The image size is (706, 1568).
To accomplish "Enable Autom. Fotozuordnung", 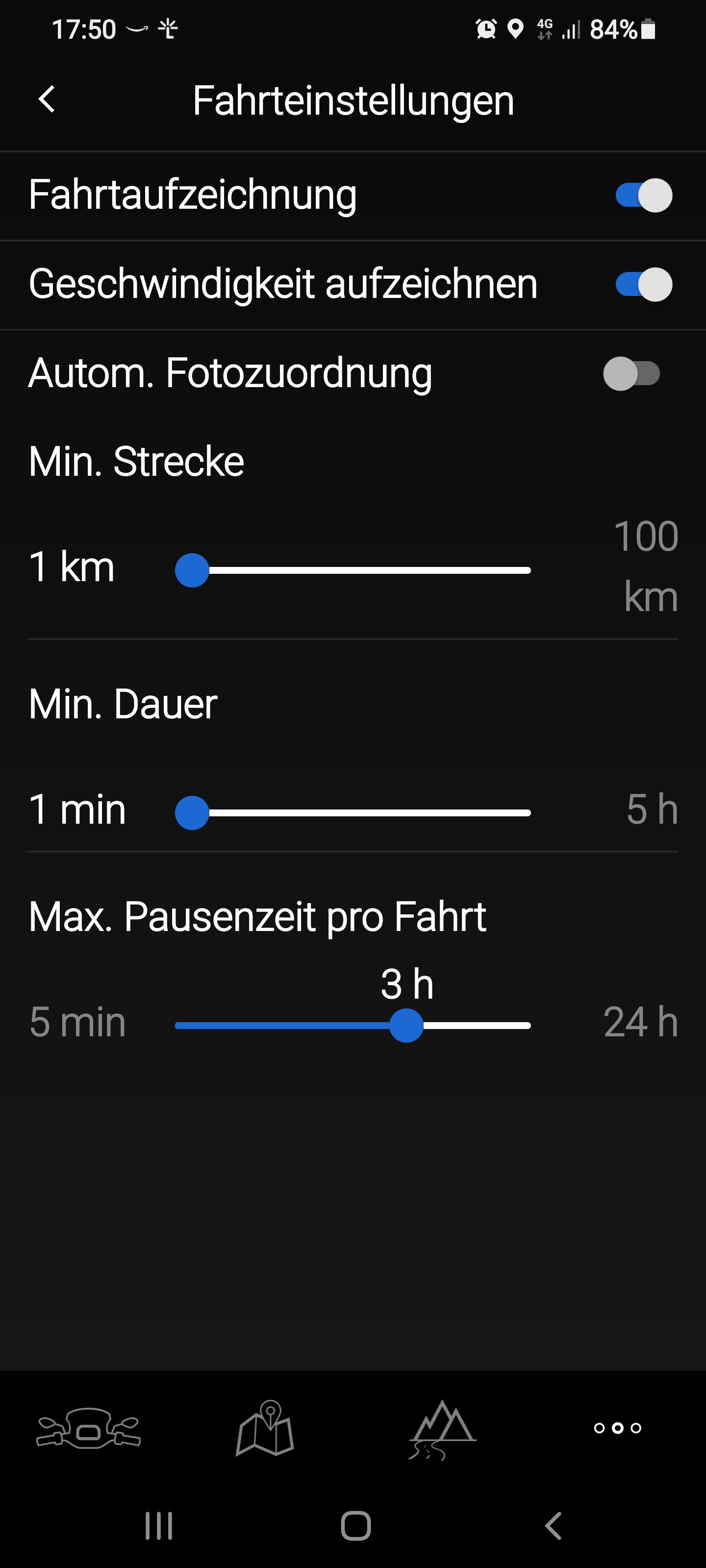I will pos(631,373).
